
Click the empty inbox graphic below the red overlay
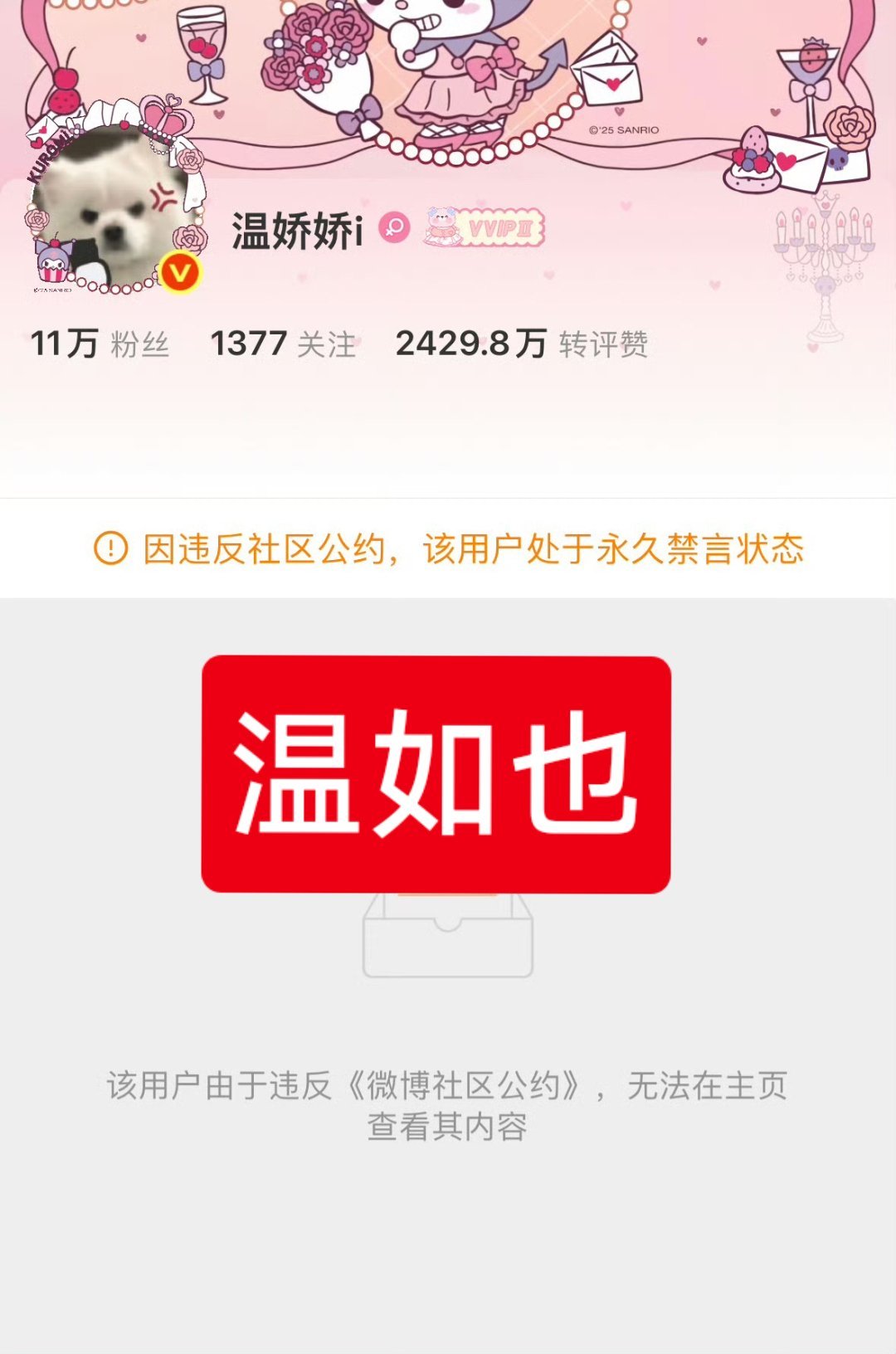[x=448, y=947]
